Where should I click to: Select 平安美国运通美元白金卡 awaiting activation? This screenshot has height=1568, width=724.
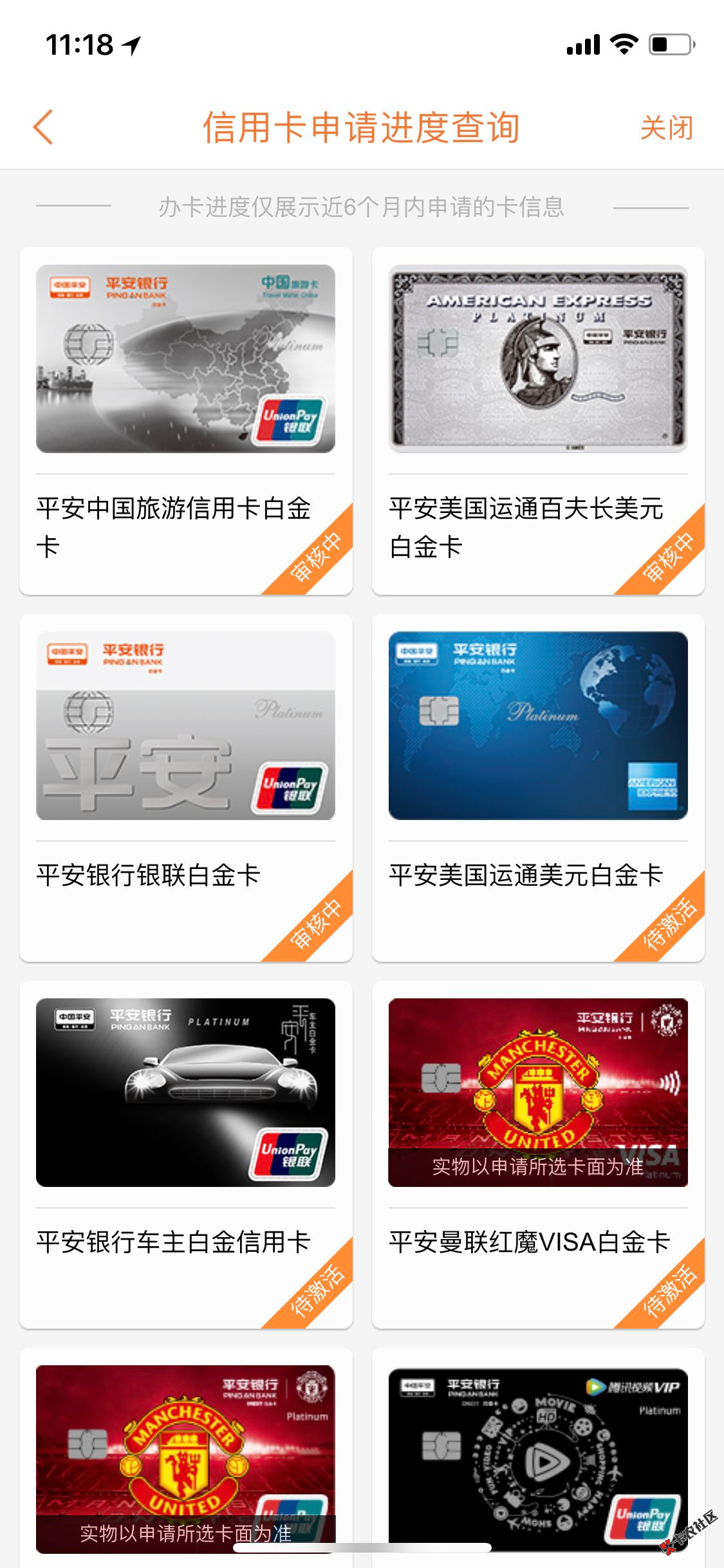pyautogui.click(x=538, y=788)
